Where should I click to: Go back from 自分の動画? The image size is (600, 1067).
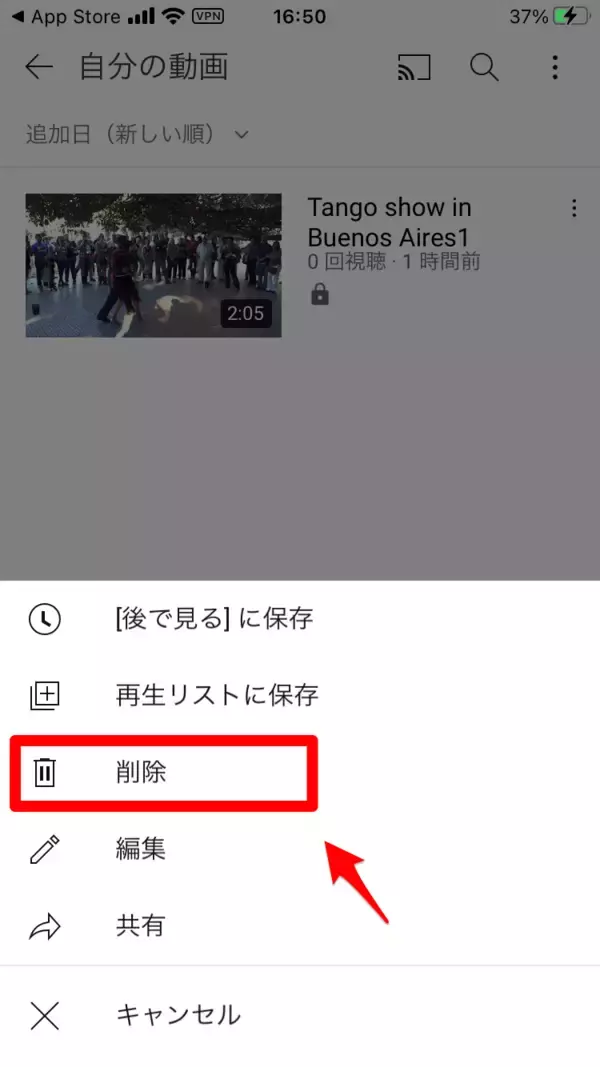tap(39, 67)
